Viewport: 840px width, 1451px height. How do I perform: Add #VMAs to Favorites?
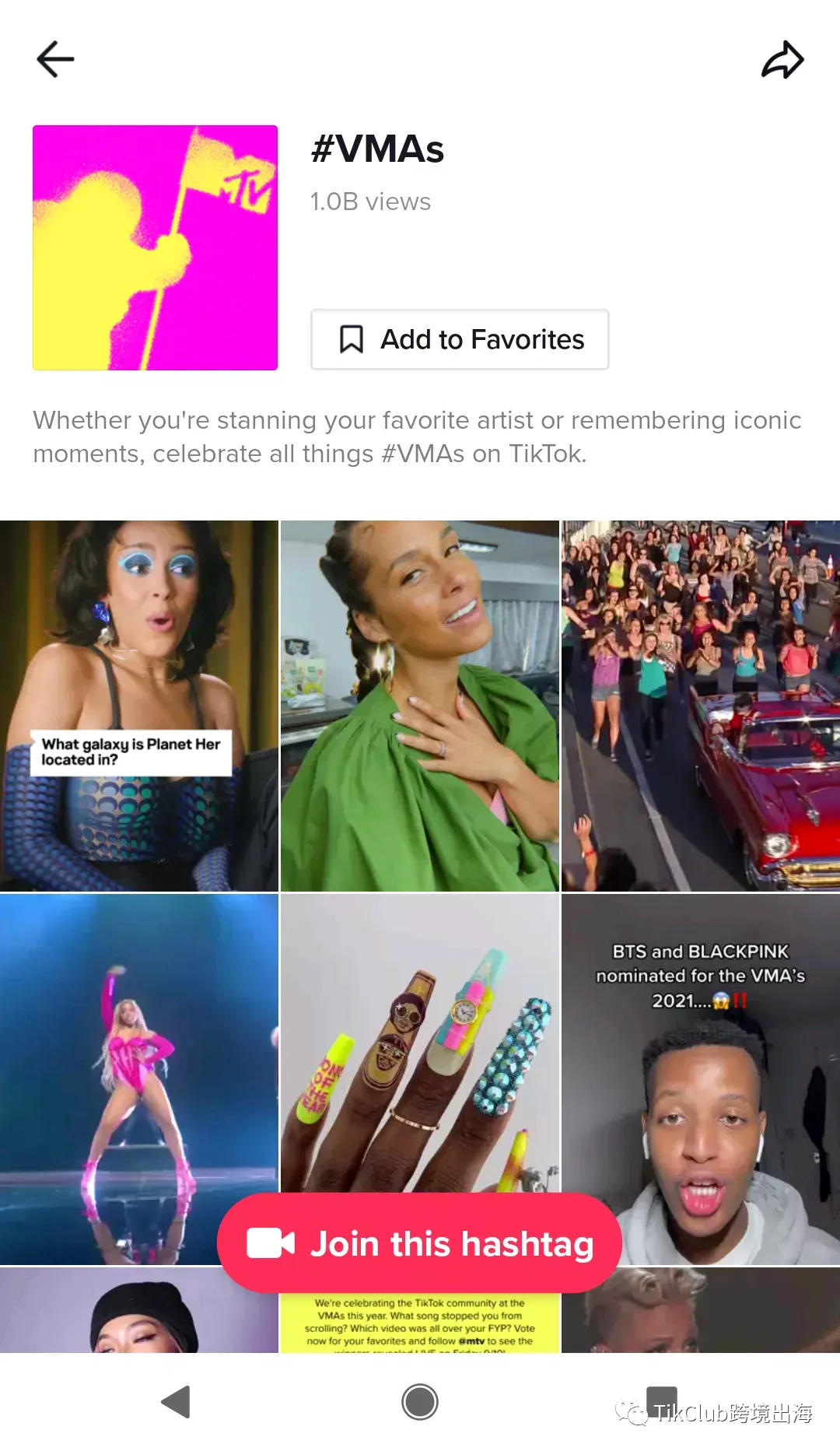click(x=460, y=339)
